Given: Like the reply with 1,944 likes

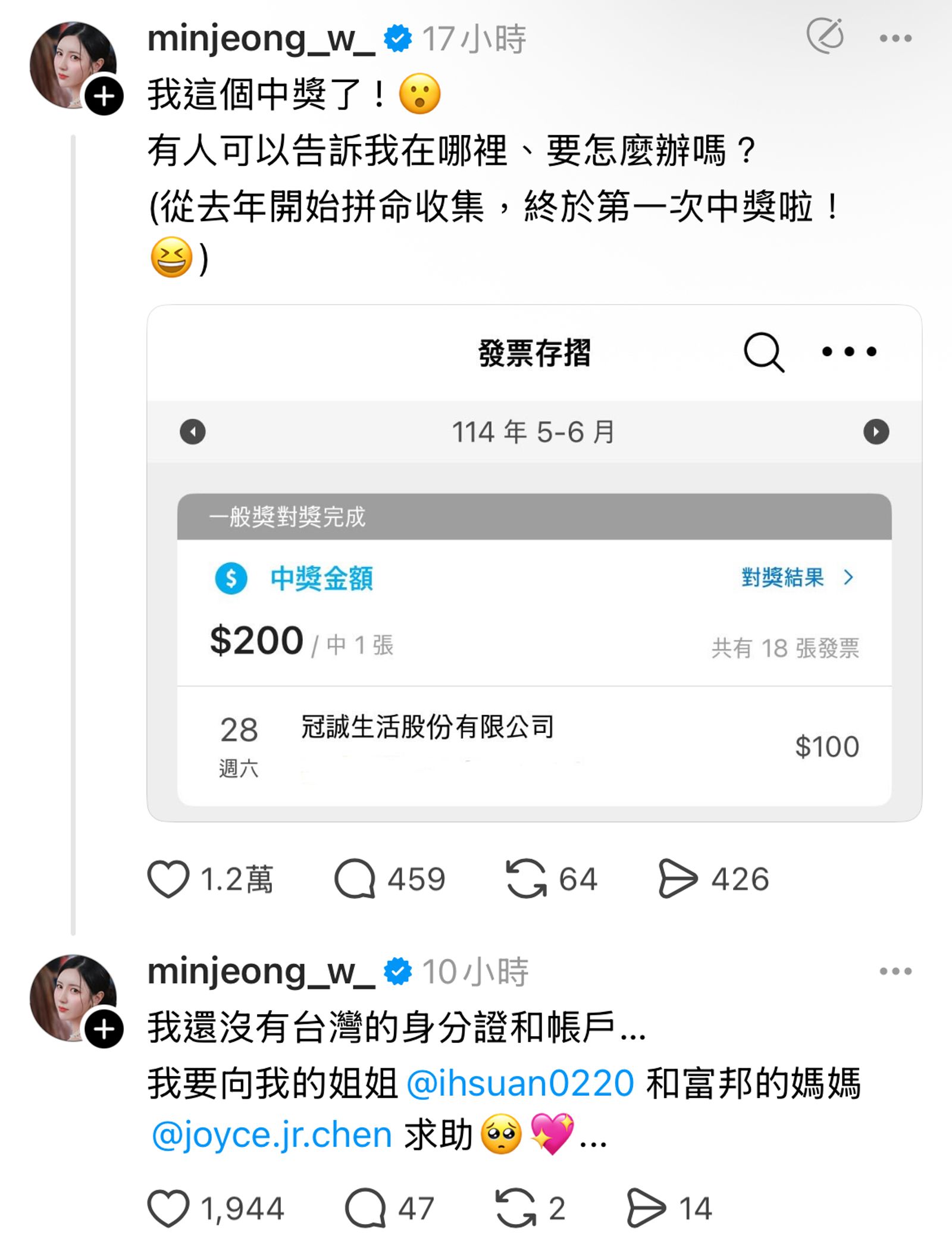Looking at the screenshot, I should (x=168, y=1208).
